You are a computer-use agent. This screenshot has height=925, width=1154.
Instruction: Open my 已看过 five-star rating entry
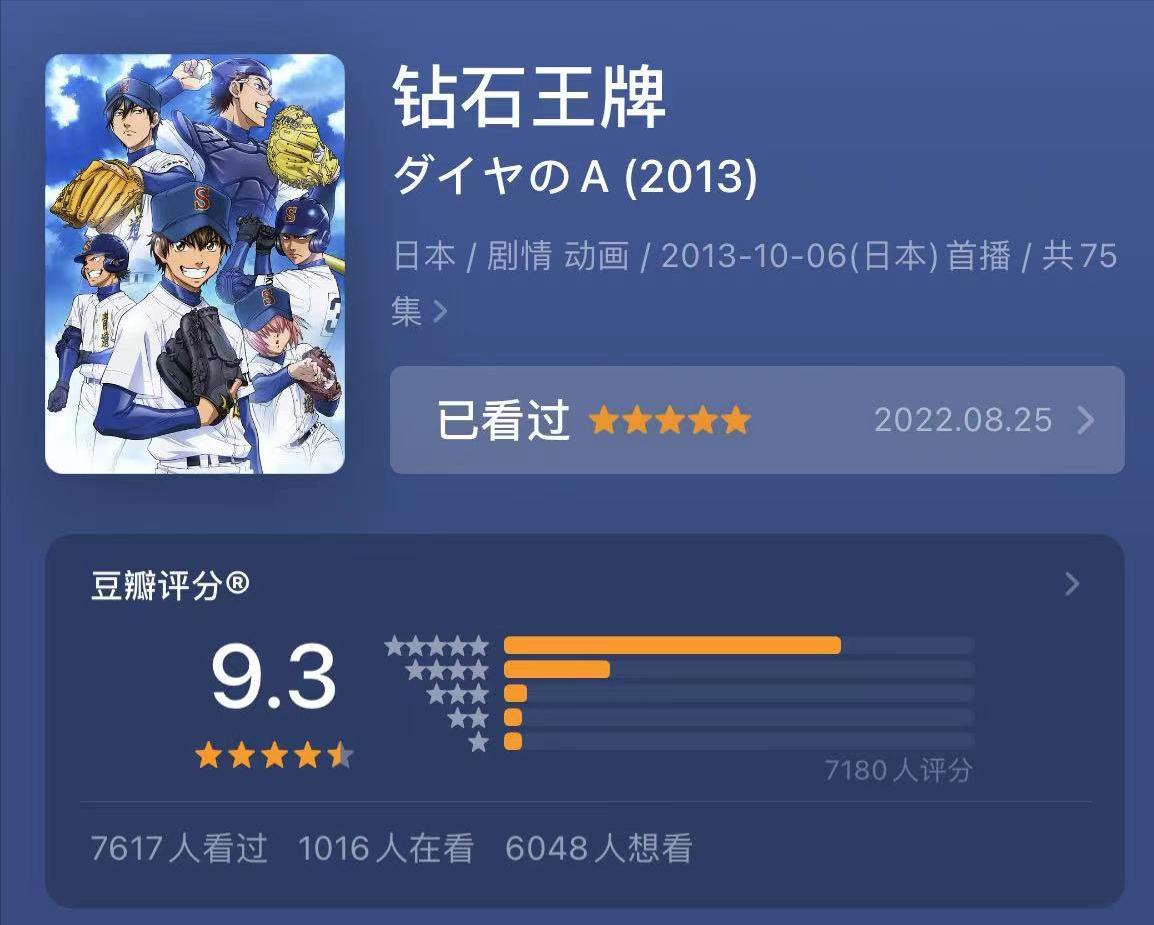(756, 420)
